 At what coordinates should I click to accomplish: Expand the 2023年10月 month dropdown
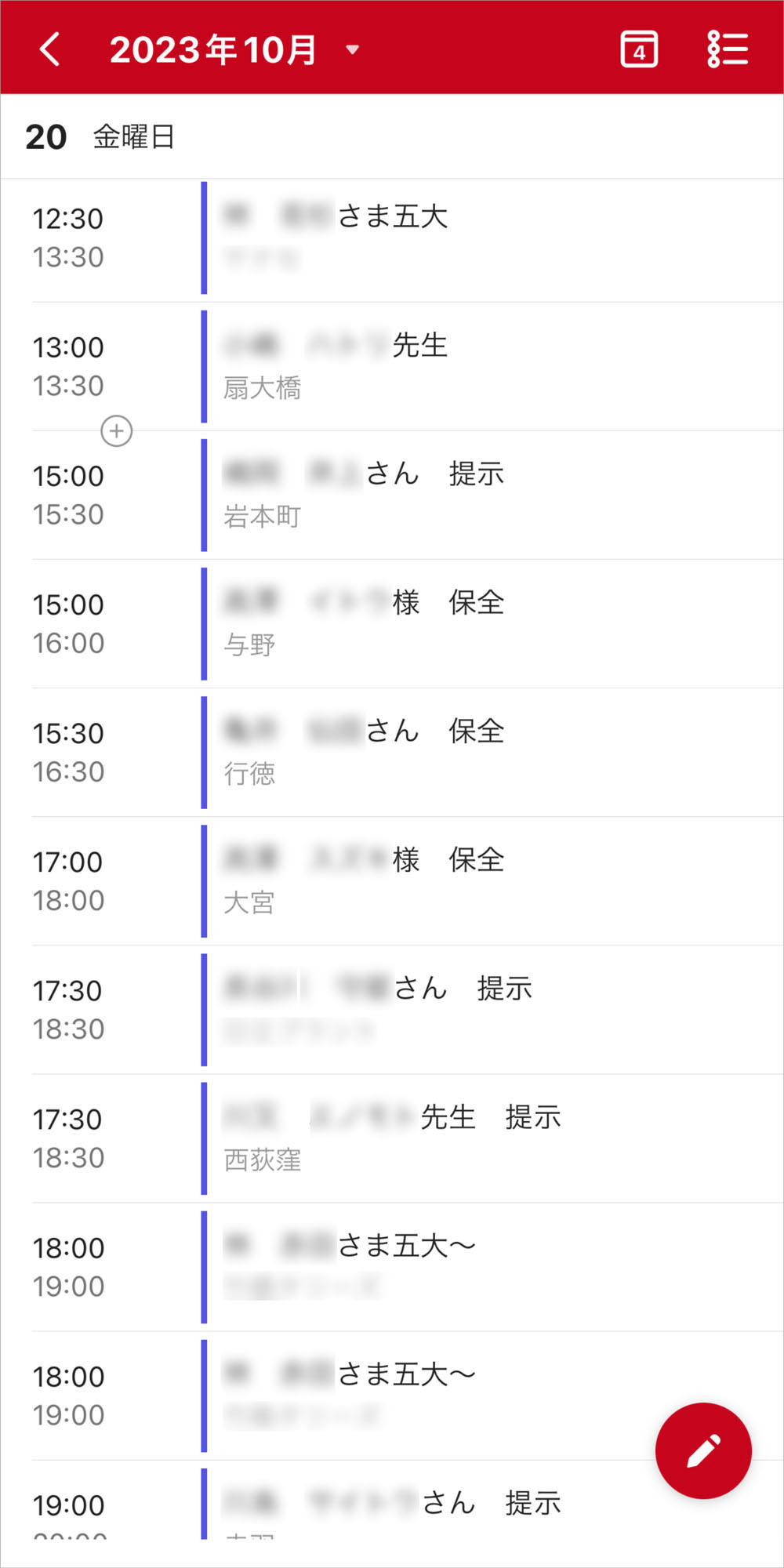pyautogui.click(x=352, y=50)
